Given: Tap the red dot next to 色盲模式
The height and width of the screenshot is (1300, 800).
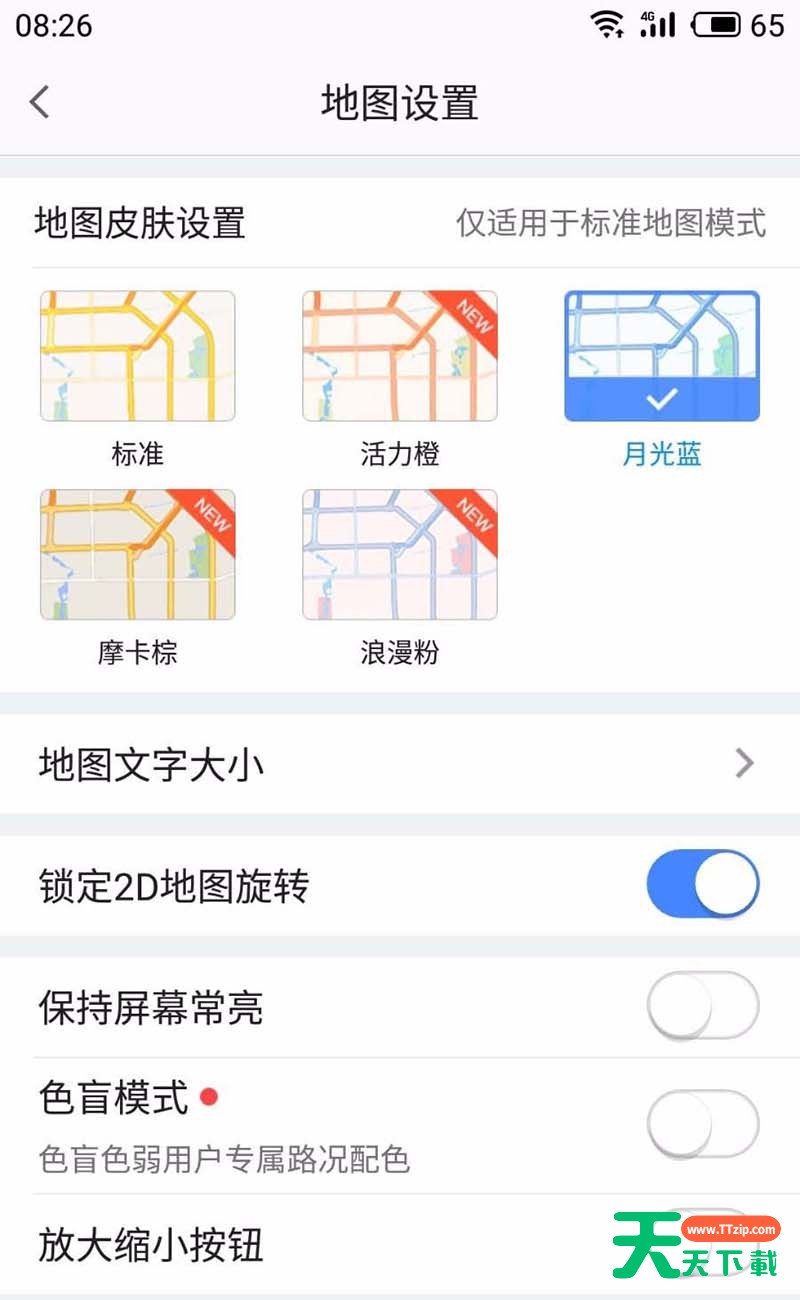Looking at the screenshot, I should click(207, 1098).
